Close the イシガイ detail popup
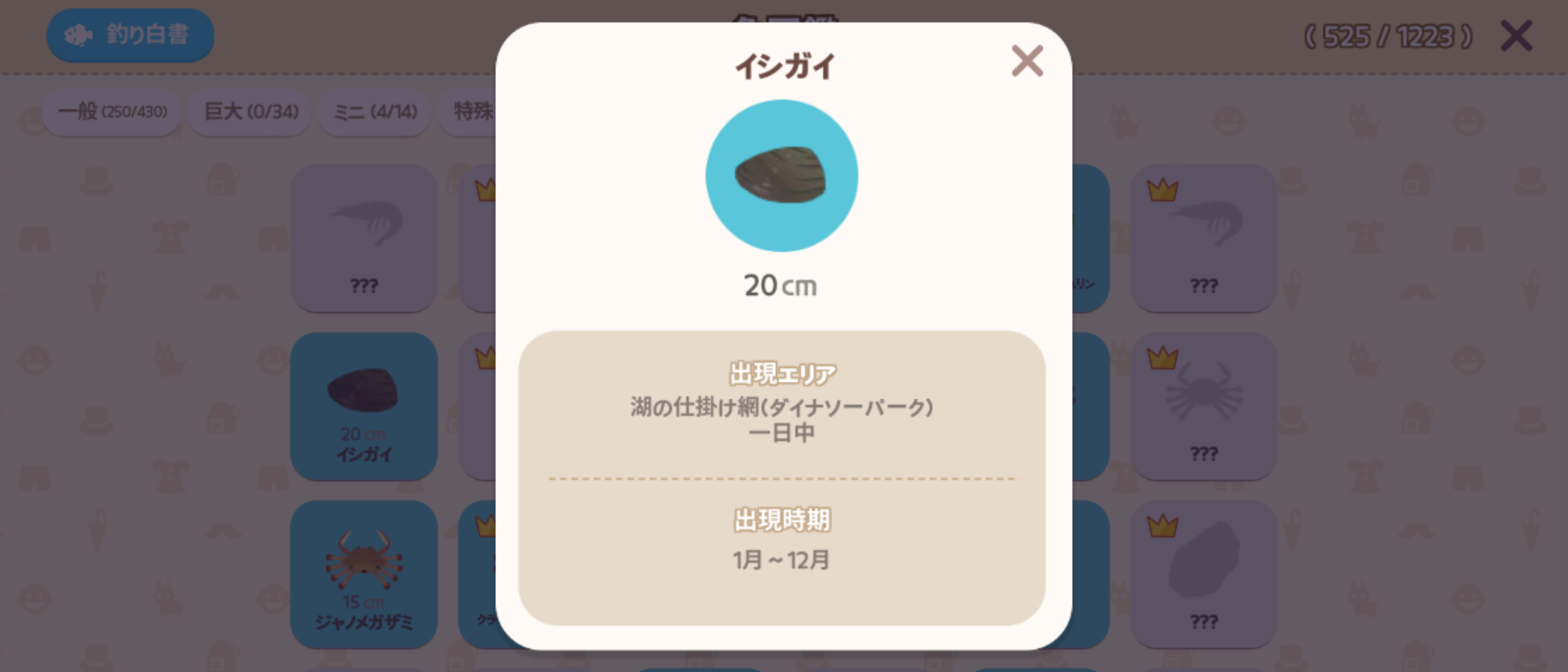 pyautogui.click(x=1027, y=61)
